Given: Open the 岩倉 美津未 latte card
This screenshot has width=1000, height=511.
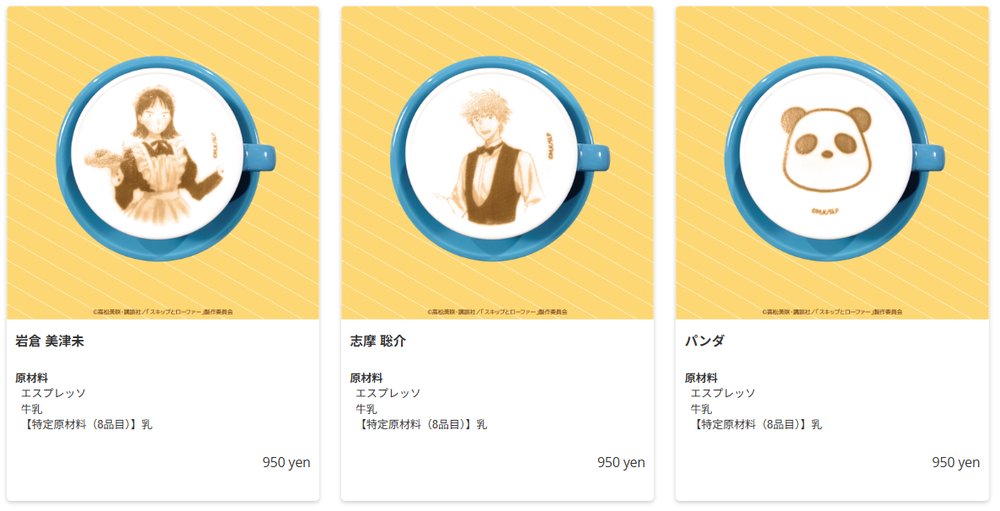Looking at the screenshot, I should click(163, 162).
